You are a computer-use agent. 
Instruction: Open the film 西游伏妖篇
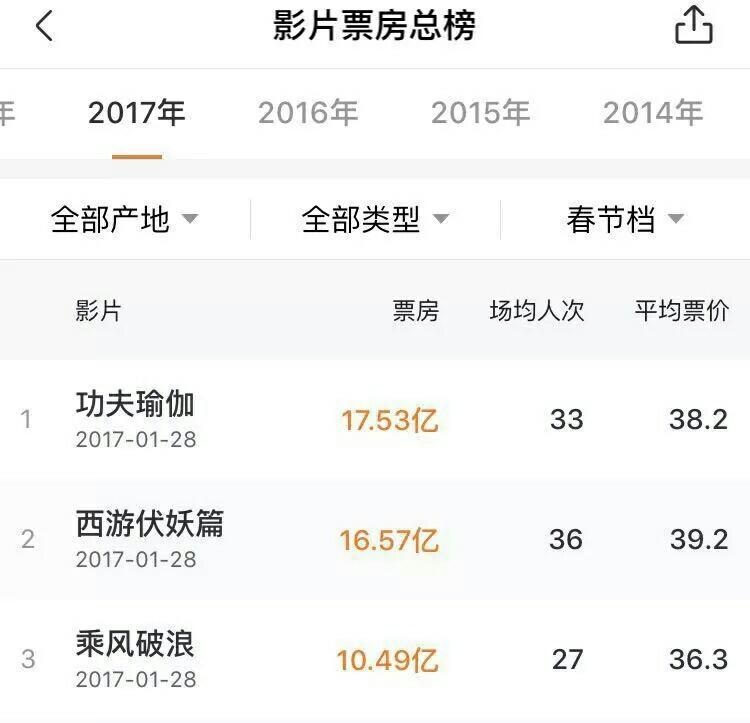[150, 524]
